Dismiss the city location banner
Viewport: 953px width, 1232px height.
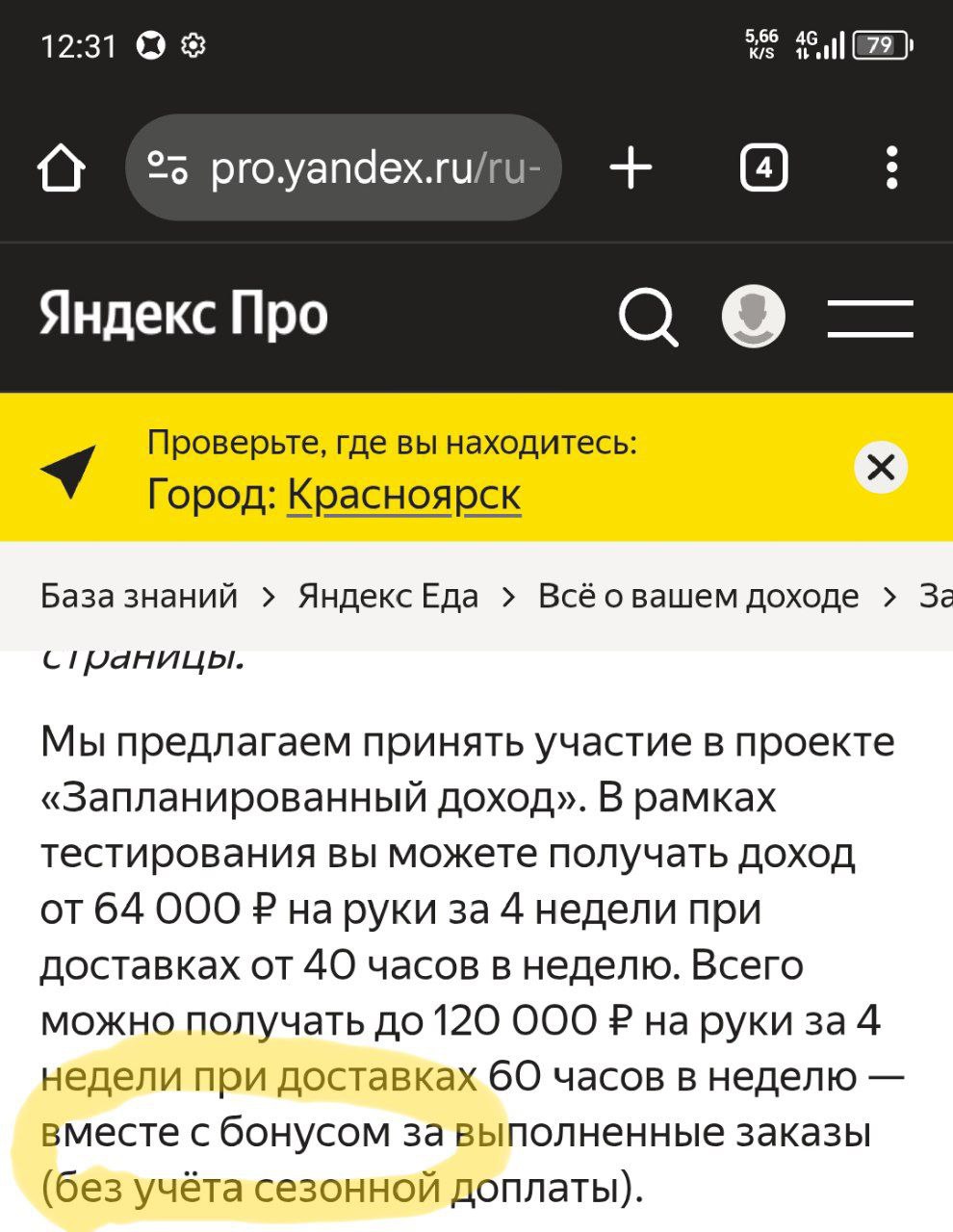click(881, 468)
